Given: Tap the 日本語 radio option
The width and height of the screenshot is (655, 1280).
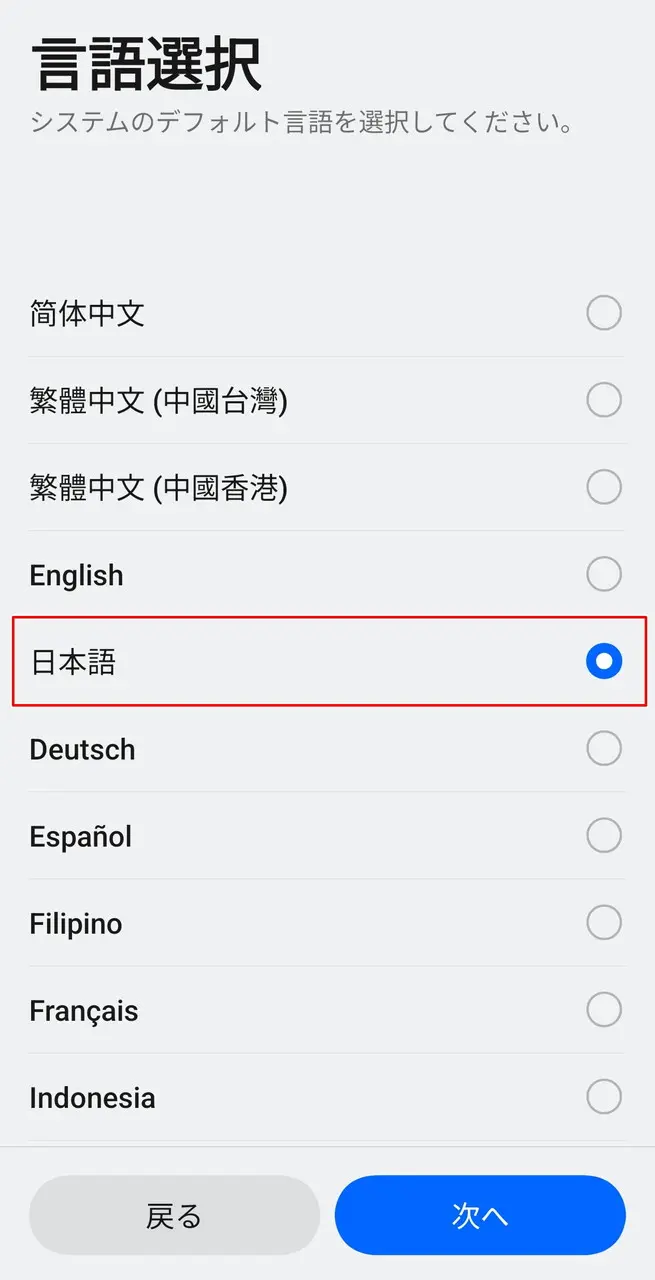Looking at the screenshot, I should tap(603, 661).
